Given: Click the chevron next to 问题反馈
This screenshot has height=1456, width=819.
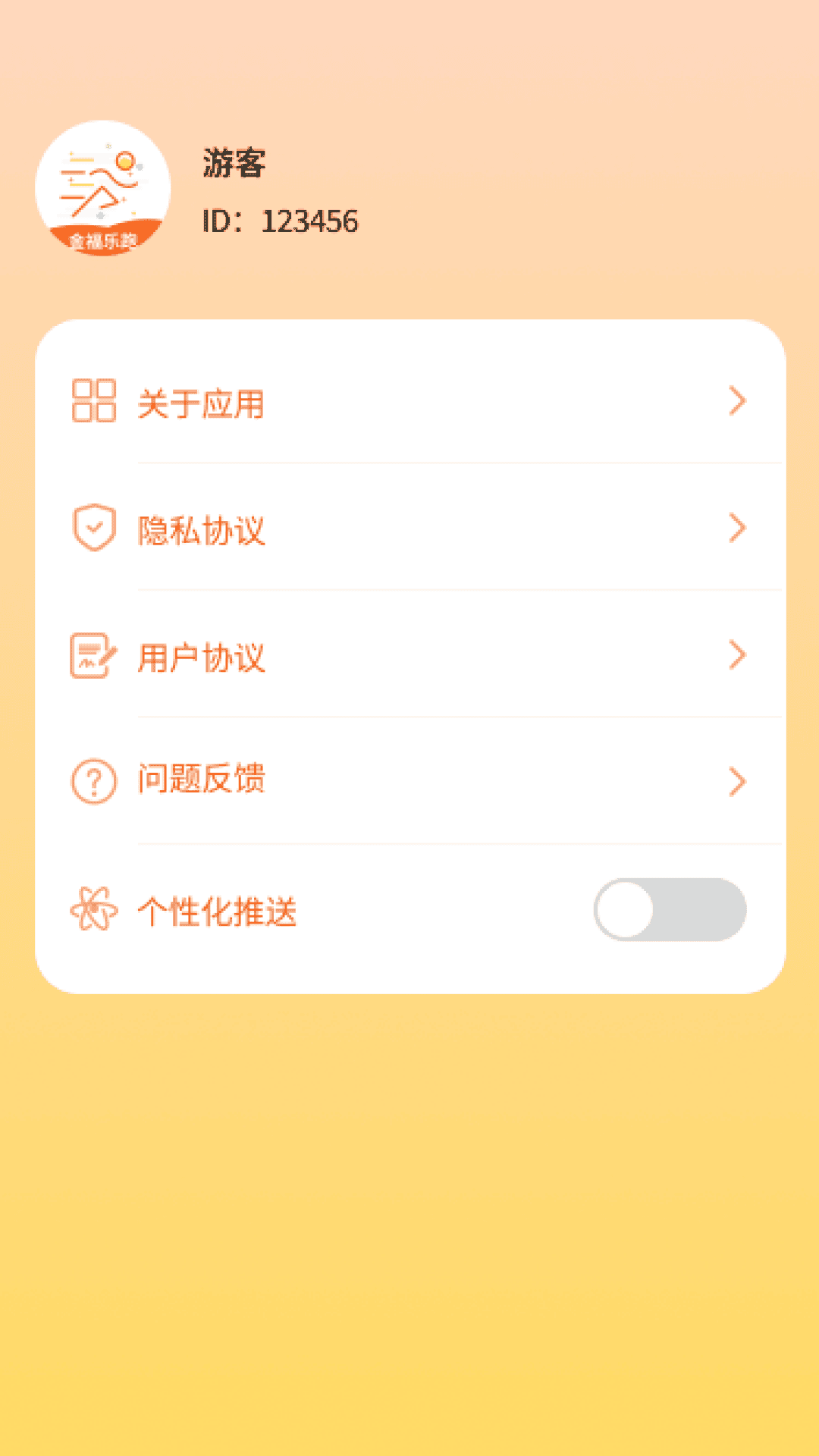Looking at the screenshot, I should [736, 781].
